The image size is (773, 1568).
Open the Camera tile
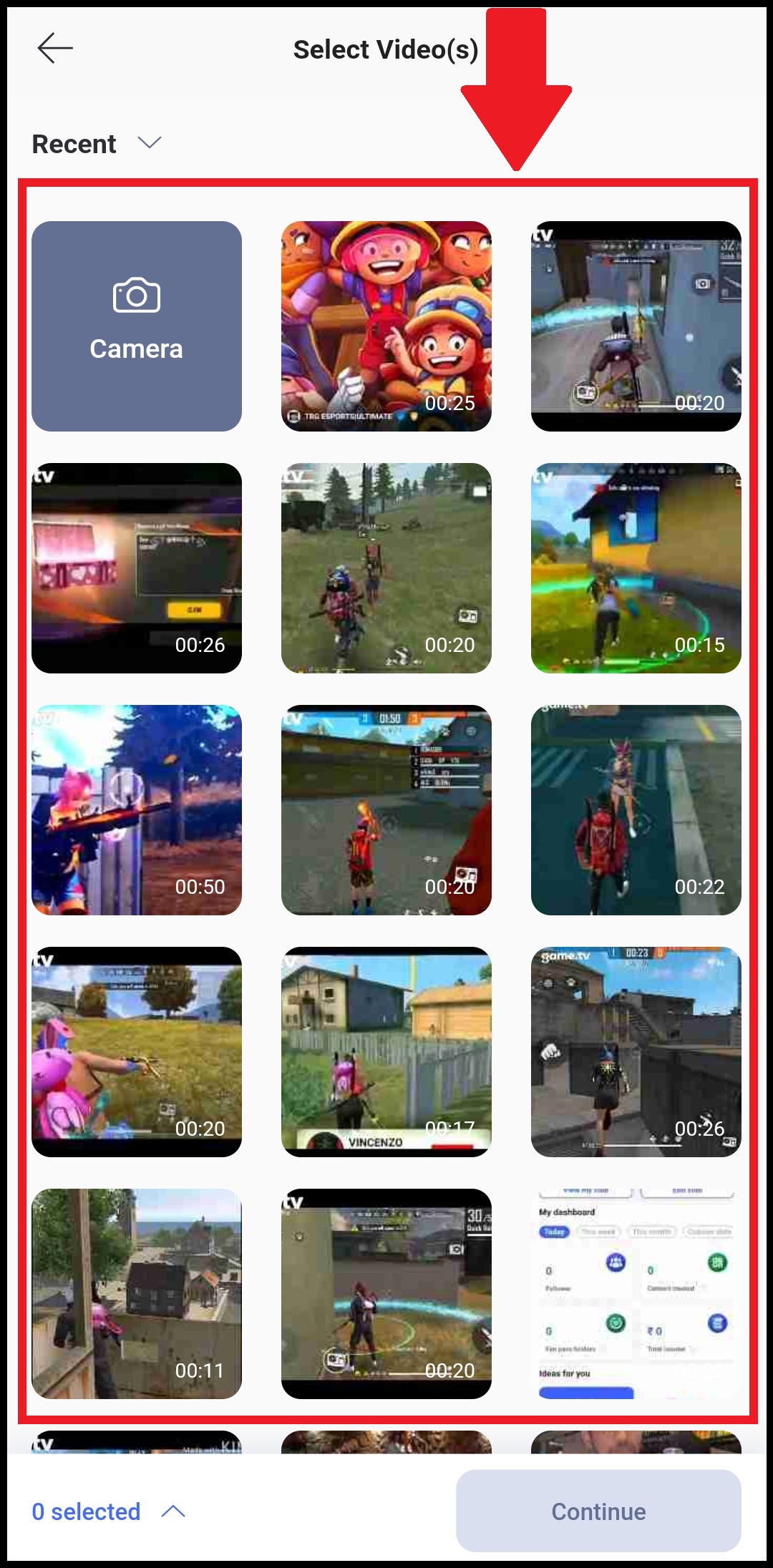pyautogui.click(x=137, y=326)
